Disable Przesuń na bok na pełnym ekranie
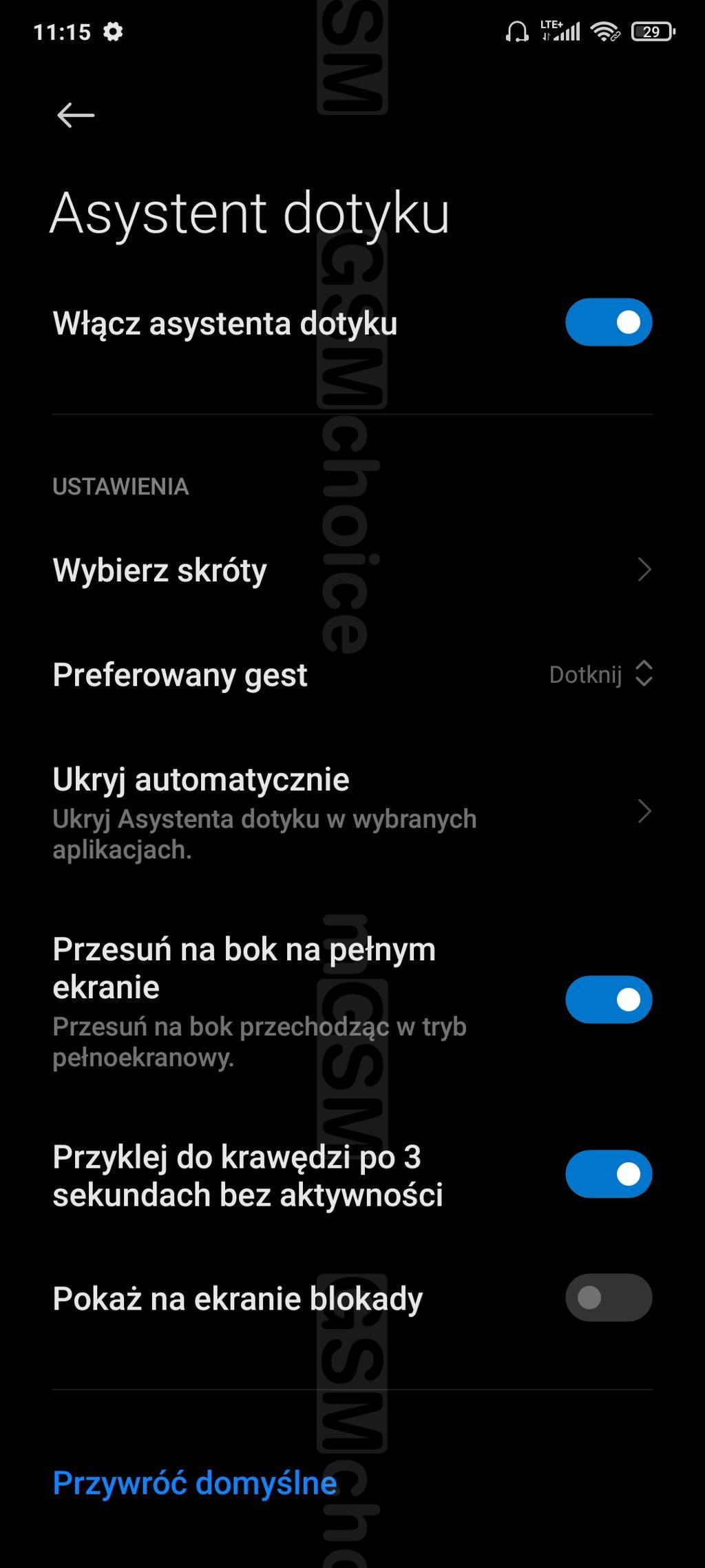Image resolution: width=705 pixels, height=1568 pixels. 609,1000
